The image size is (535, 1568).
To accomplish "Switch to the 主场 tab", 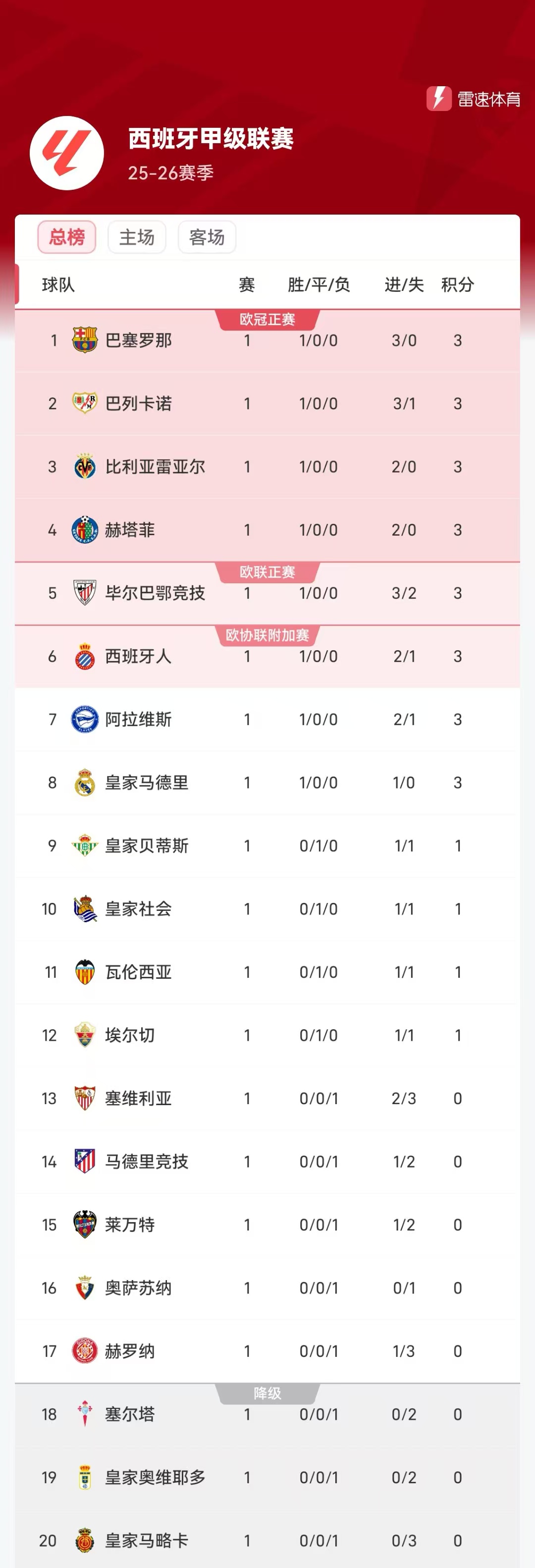I will pos(137,237).
